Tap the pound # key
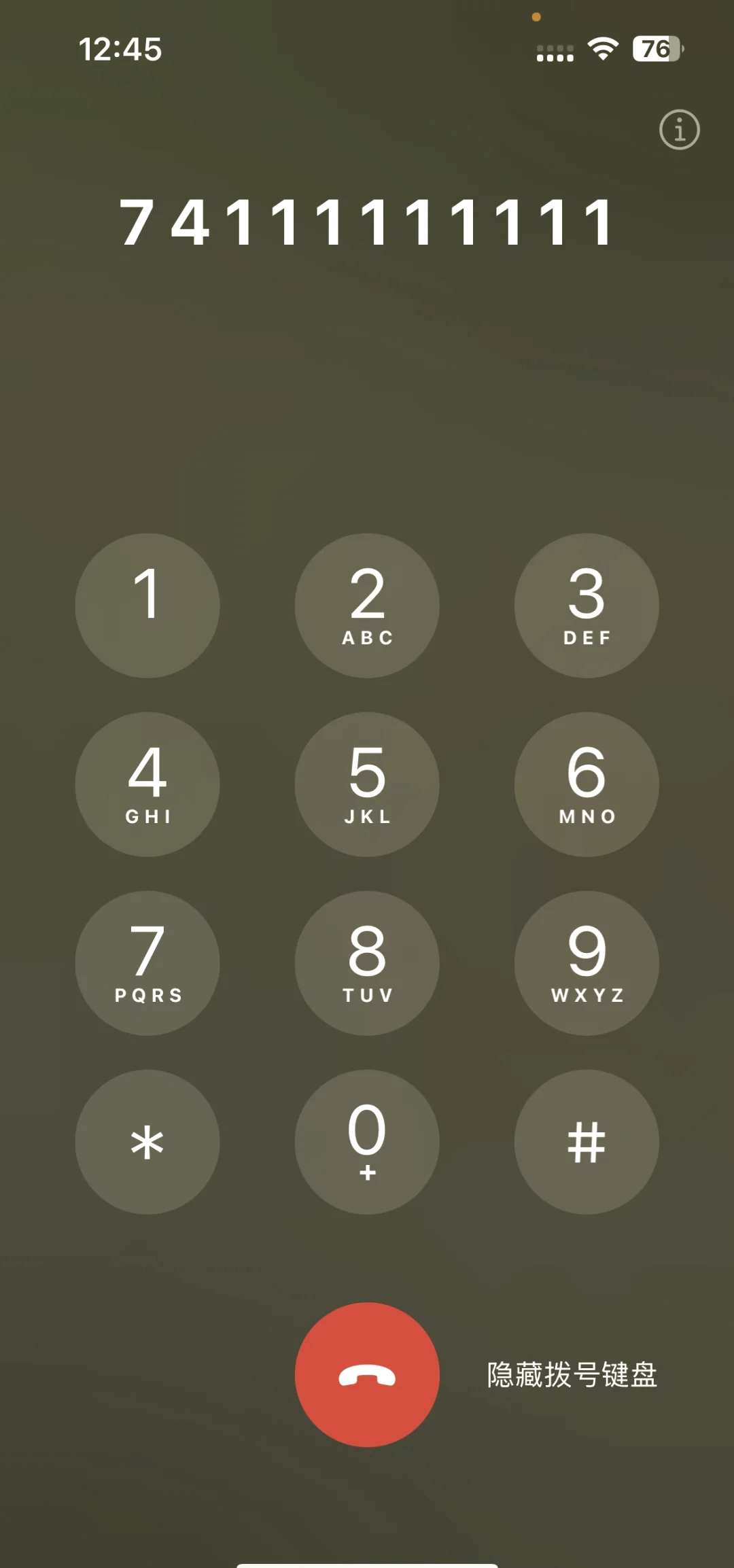The width and height of the screenshot is (734, 1568). pos(587,1142)
